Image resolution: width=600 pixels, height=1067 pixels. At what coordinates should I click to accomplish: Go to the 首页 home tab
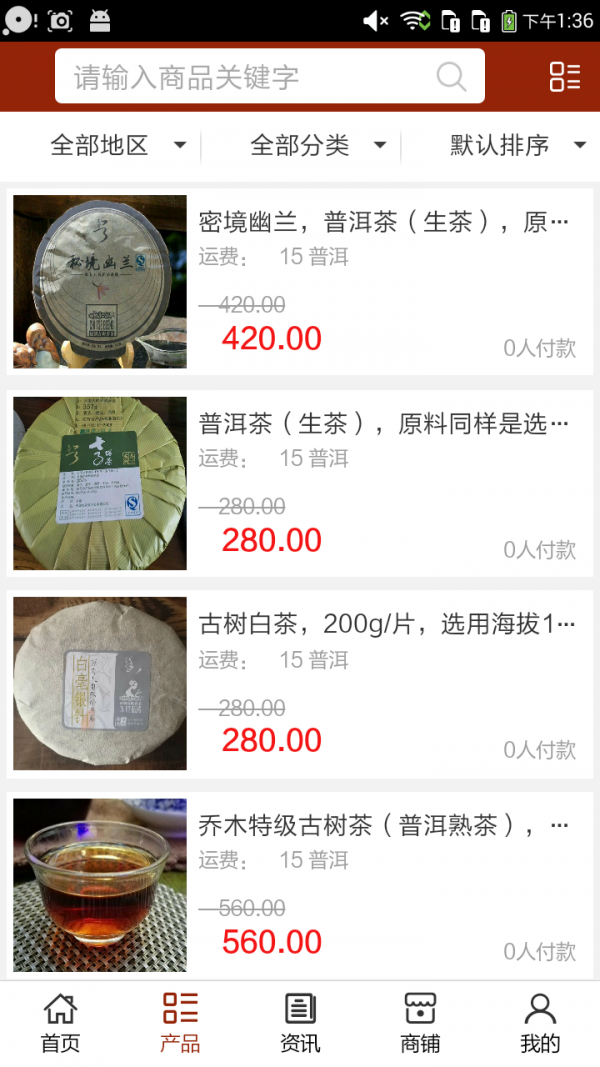[60, 1023]
